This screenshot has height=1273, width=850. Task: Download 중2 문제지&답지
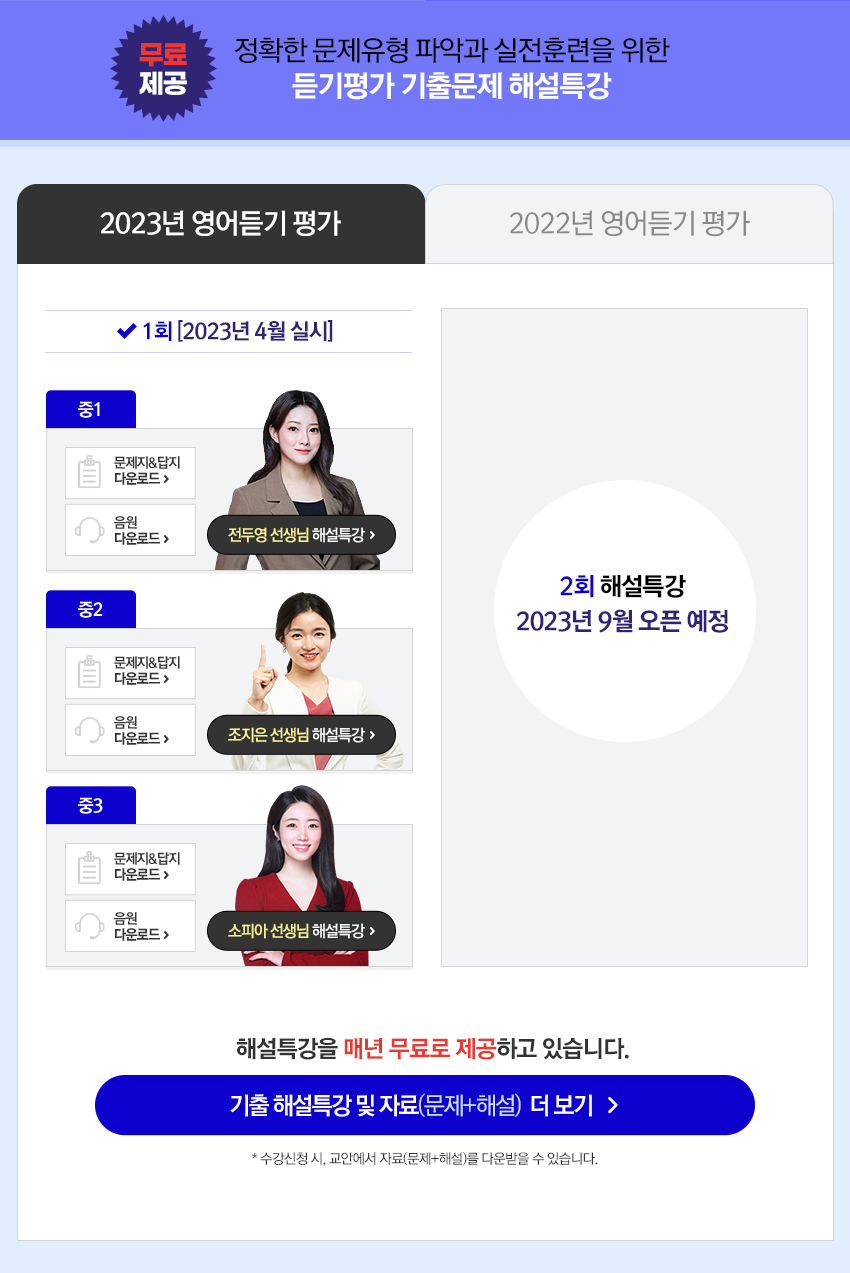(131, 672)
